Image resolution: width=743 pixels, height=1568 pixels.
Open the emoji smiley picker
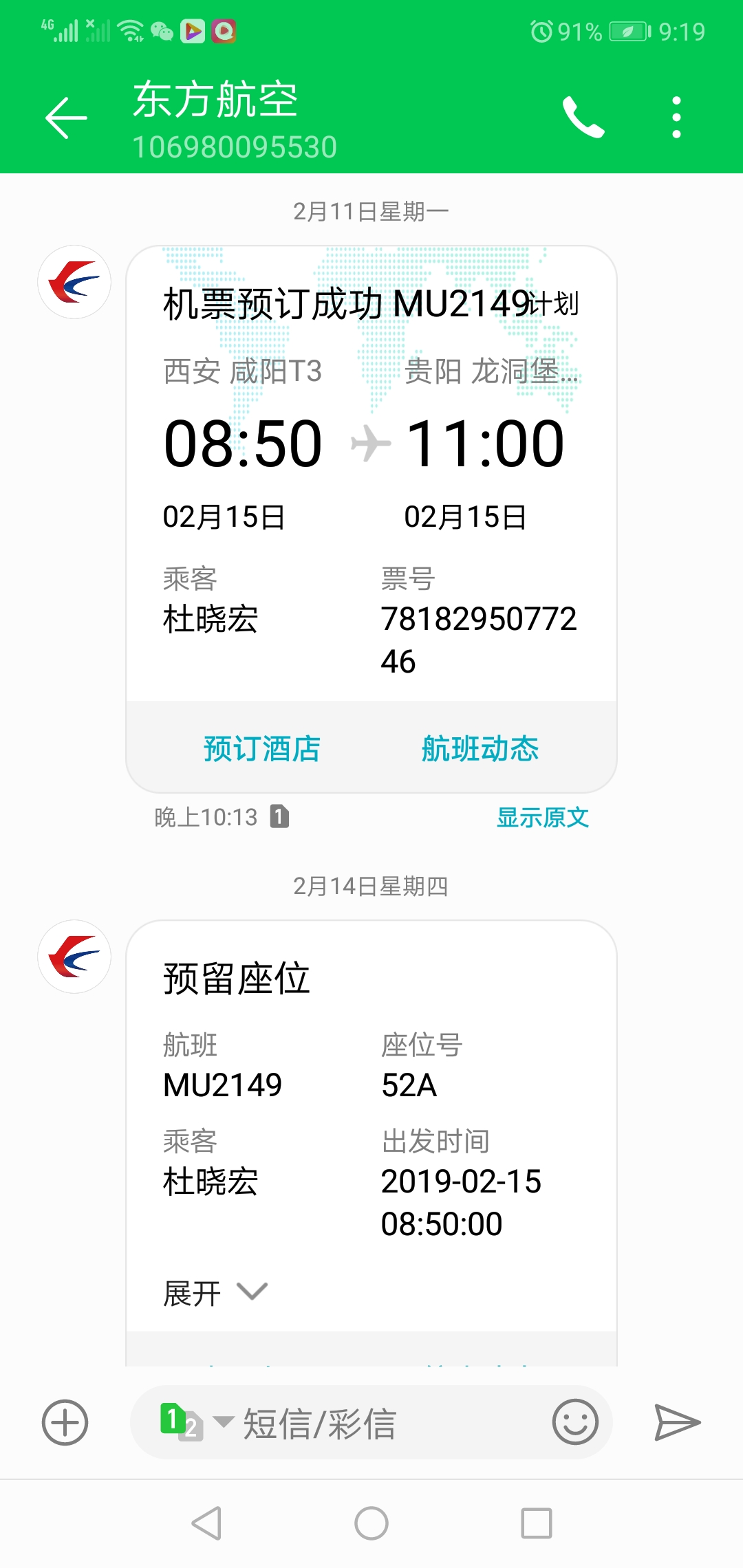pos(575,1422)
